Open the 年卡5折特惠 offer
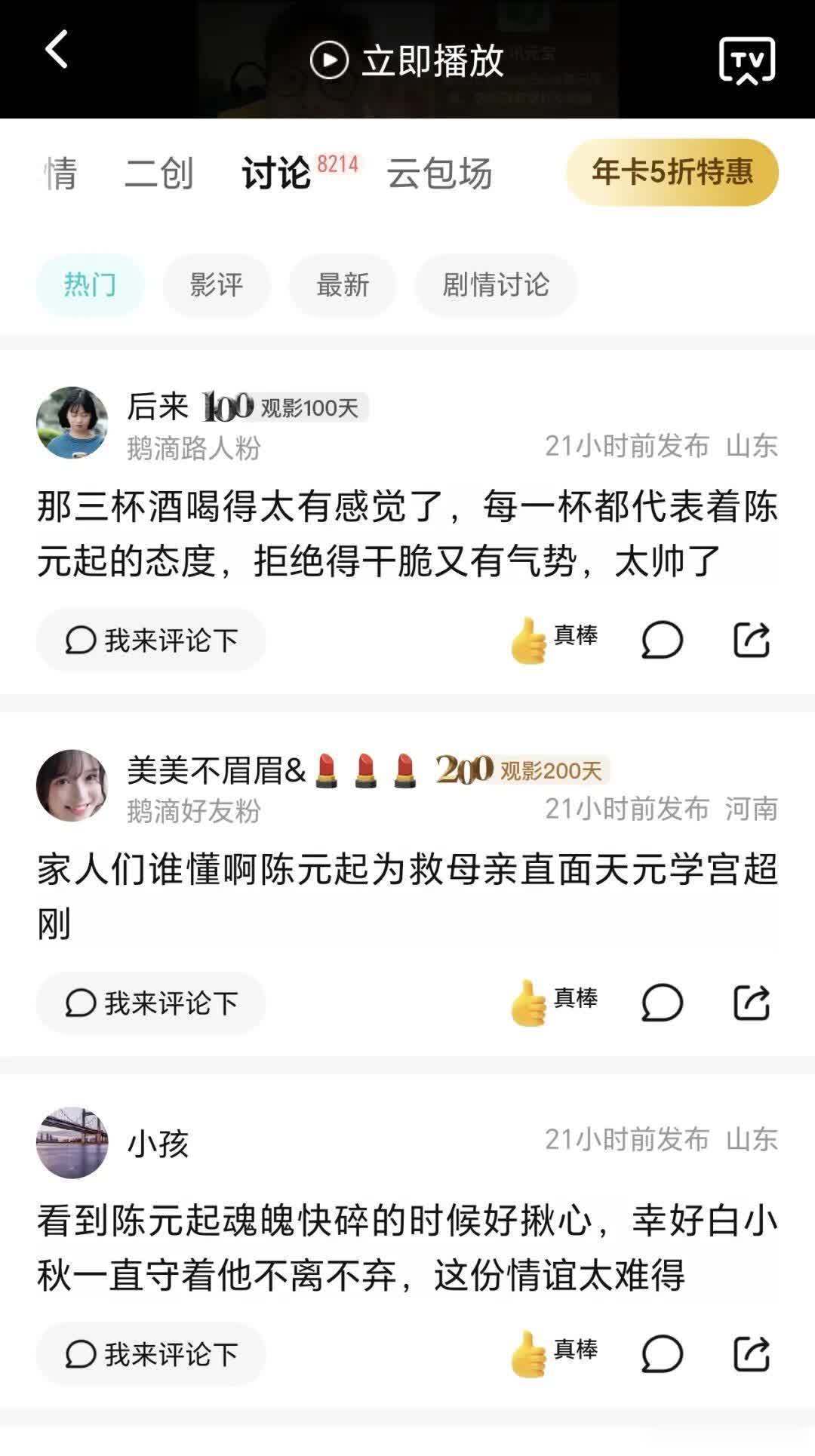The width and height of the screenshot is (815, 1456). [x=672, y=172]
